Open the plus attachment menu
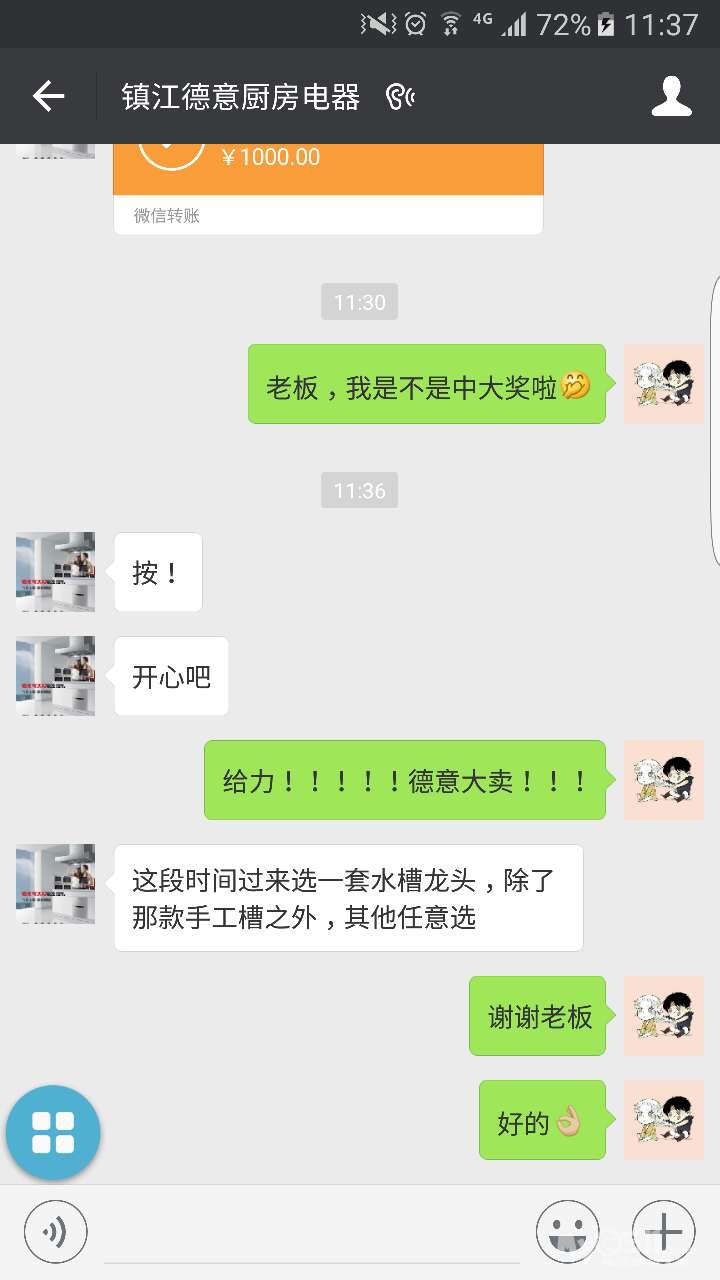This screenshot has width=720, height=1280. coord(663,1231)
